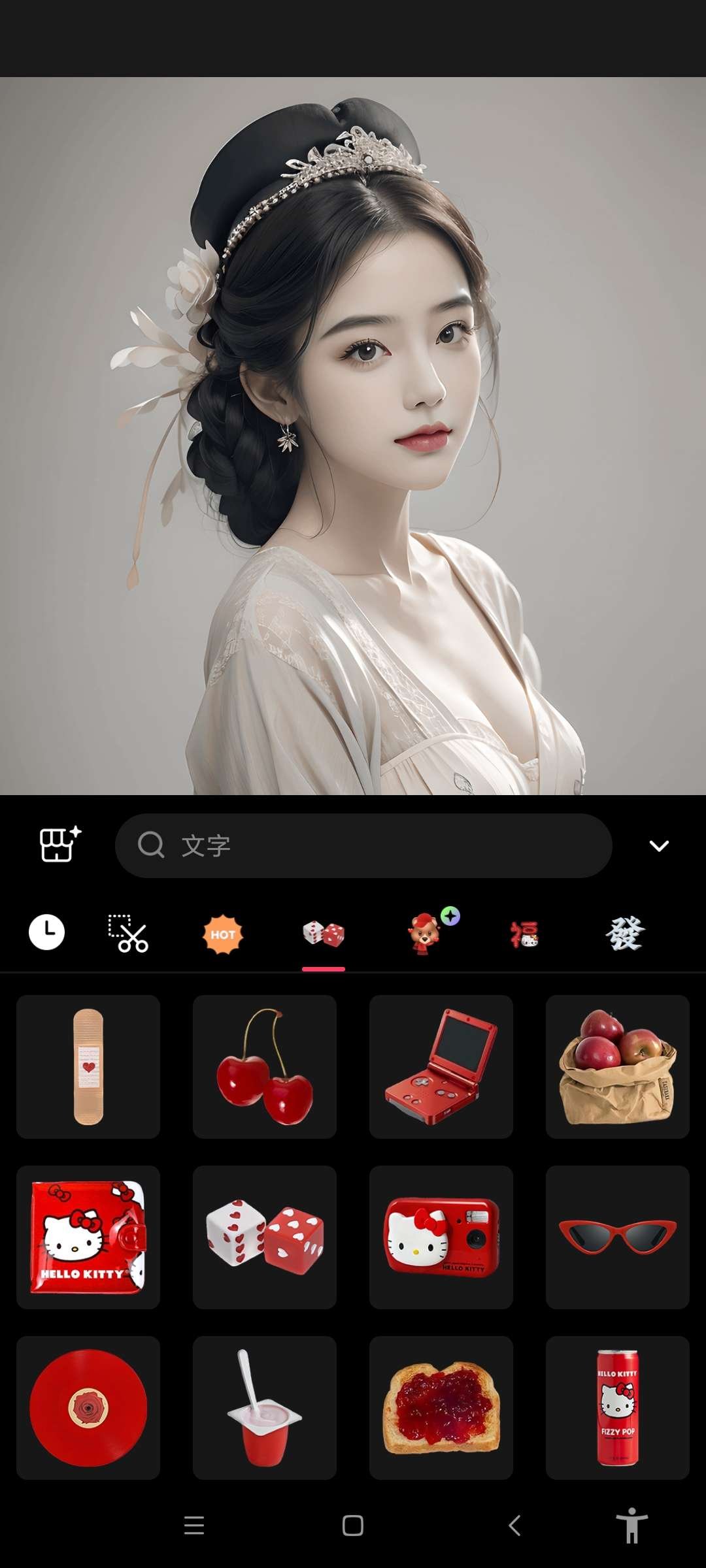This screenshot has height=1568, width=706.
Task: Open the cutout scissors sticker tab
Action: point(128,934)
